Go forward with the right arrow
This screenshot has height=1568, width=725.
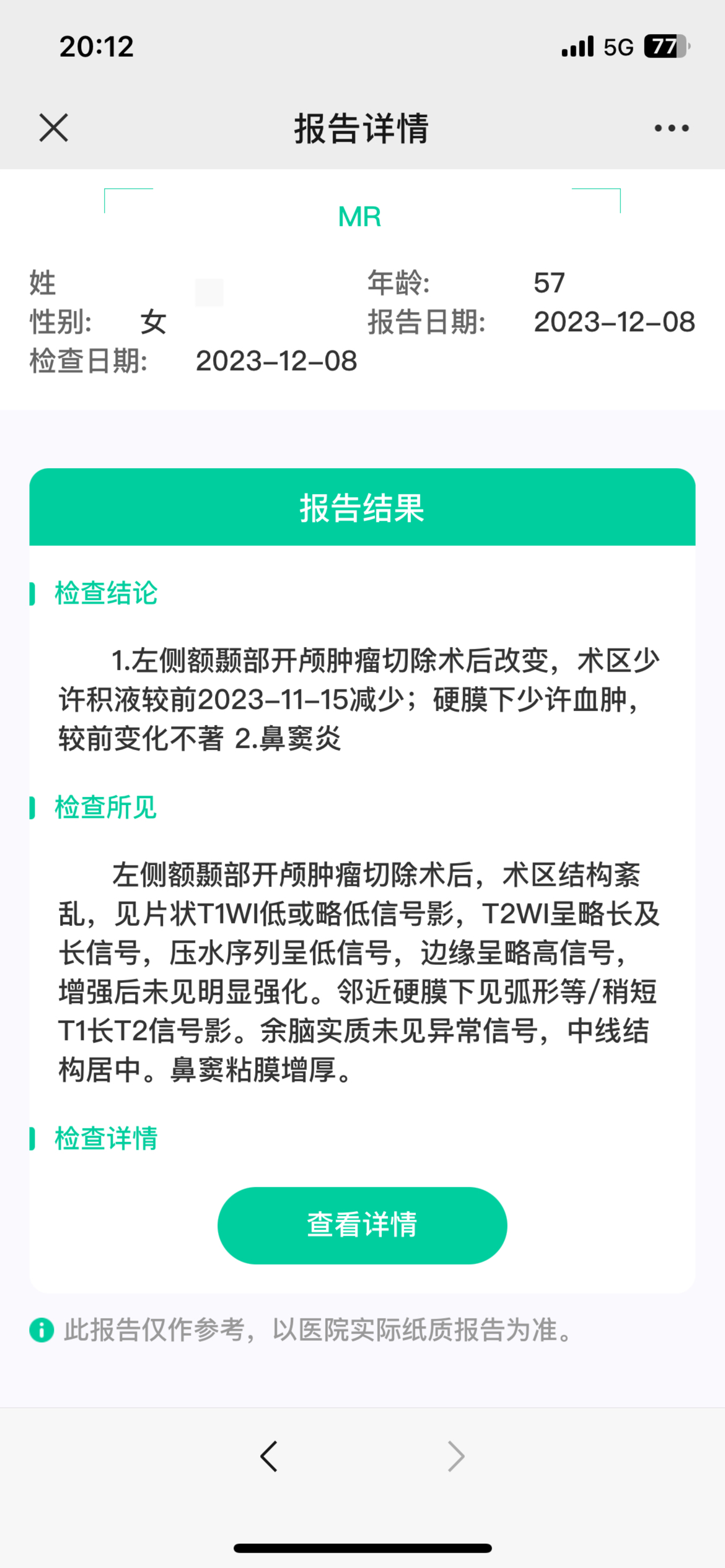pyautogui.click(x=456, y=1456)
